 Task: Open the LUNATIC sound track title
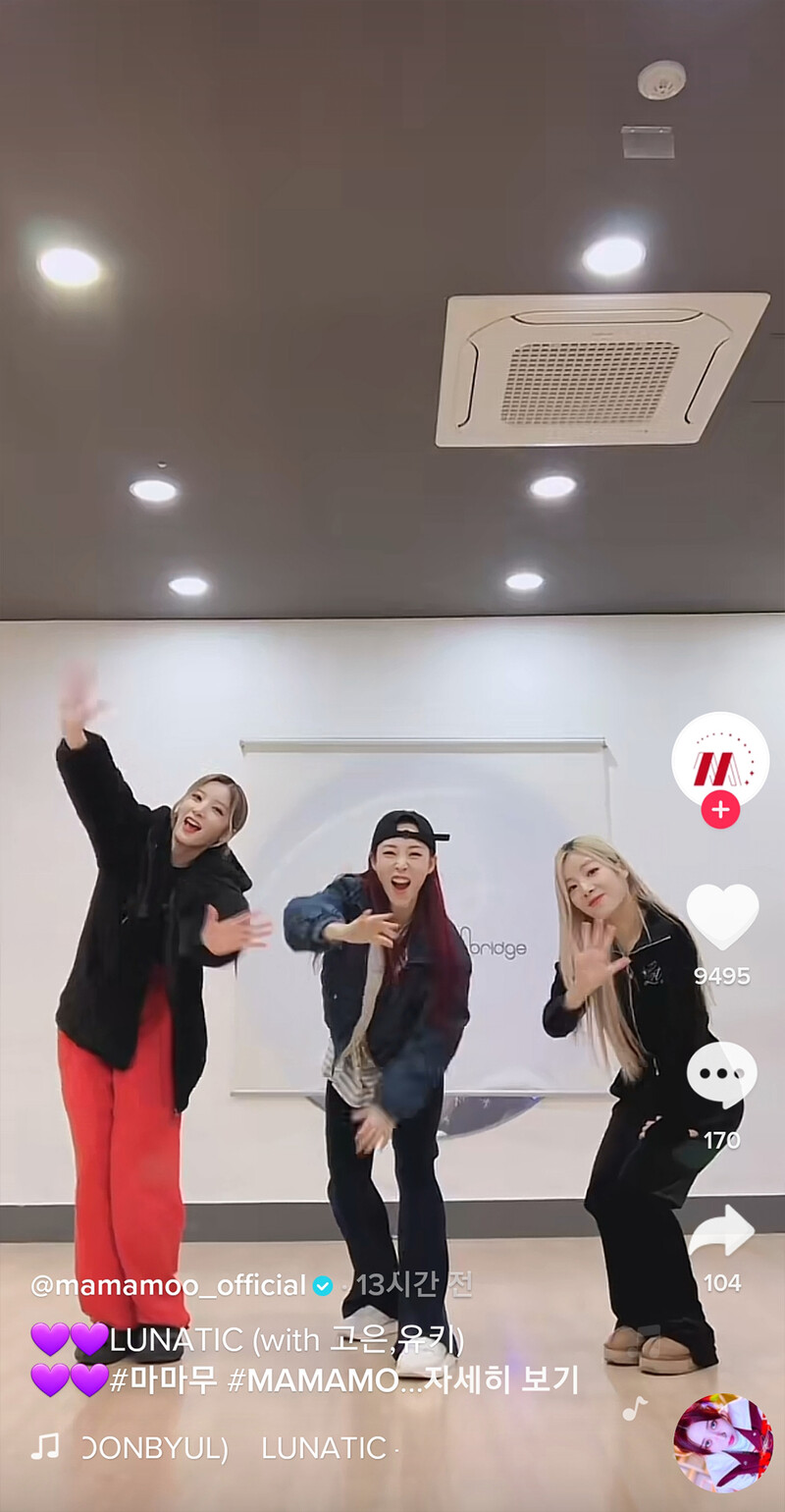click(x=324, y=1447)
